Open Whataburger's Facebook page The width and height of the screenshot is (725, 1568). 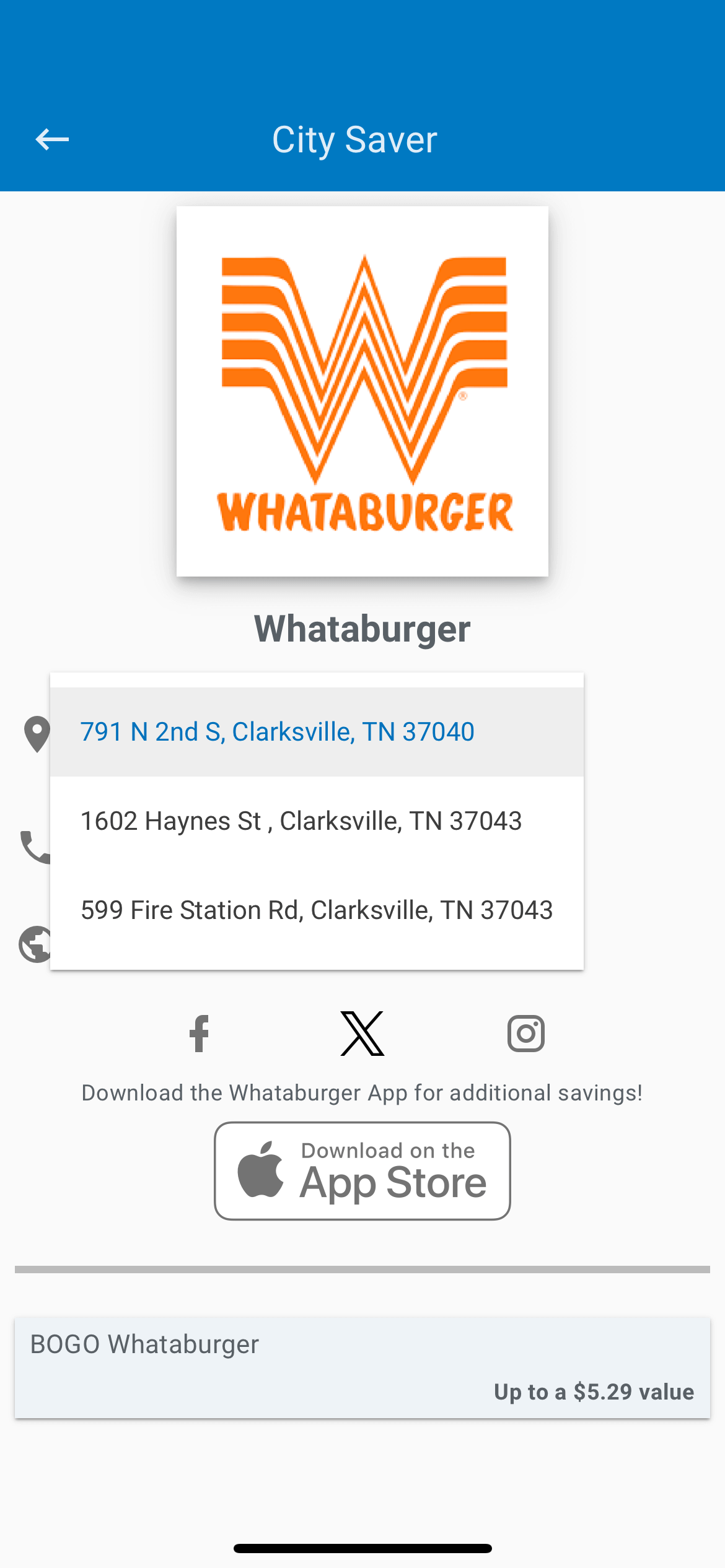(x=199, y=1034)
